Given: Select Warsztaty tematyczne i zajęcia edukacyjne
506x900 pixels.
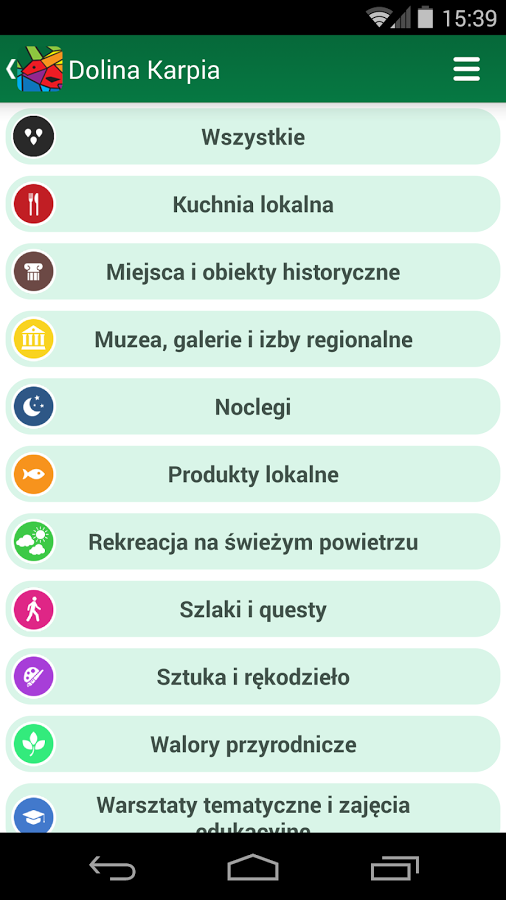Looking at the screenshot, I should coord(253,808).
